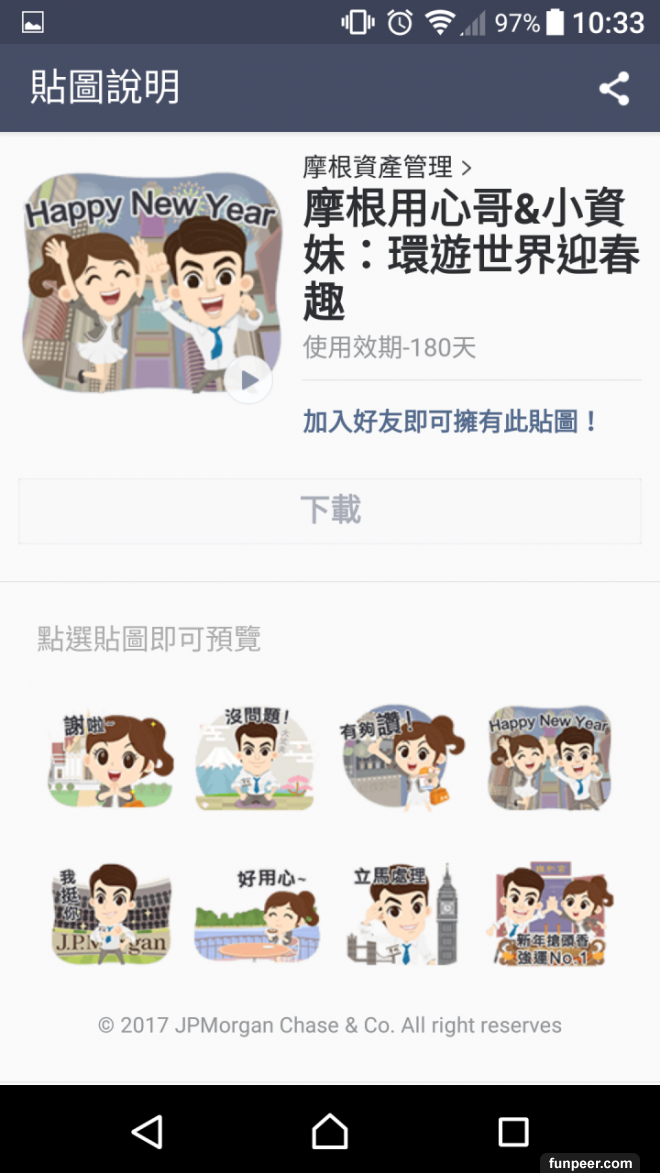Share this sticker set
The height and width of the screenshot is (1173, 660).
click(614, 88)
